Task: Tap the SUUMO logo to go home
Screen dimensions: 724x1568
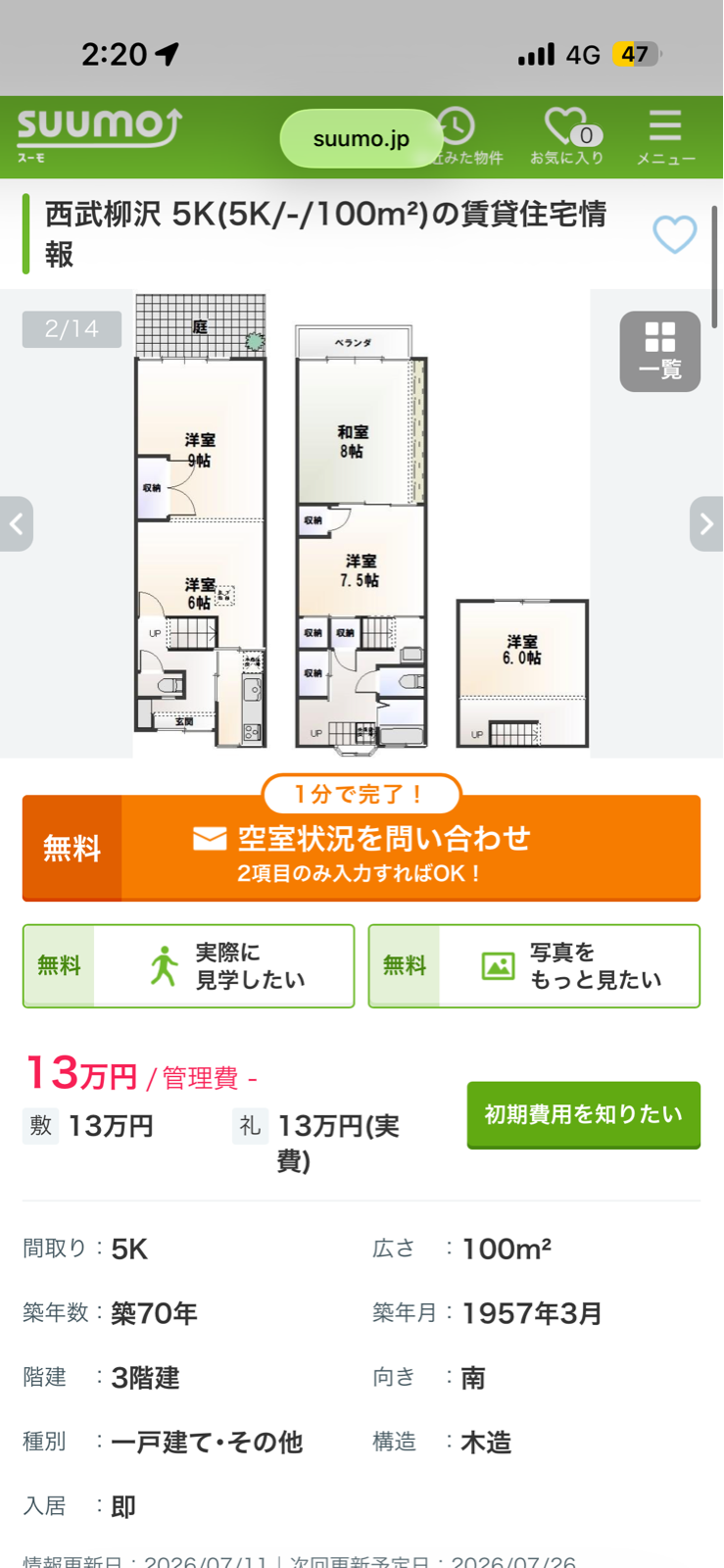Action: pos(100,135)
